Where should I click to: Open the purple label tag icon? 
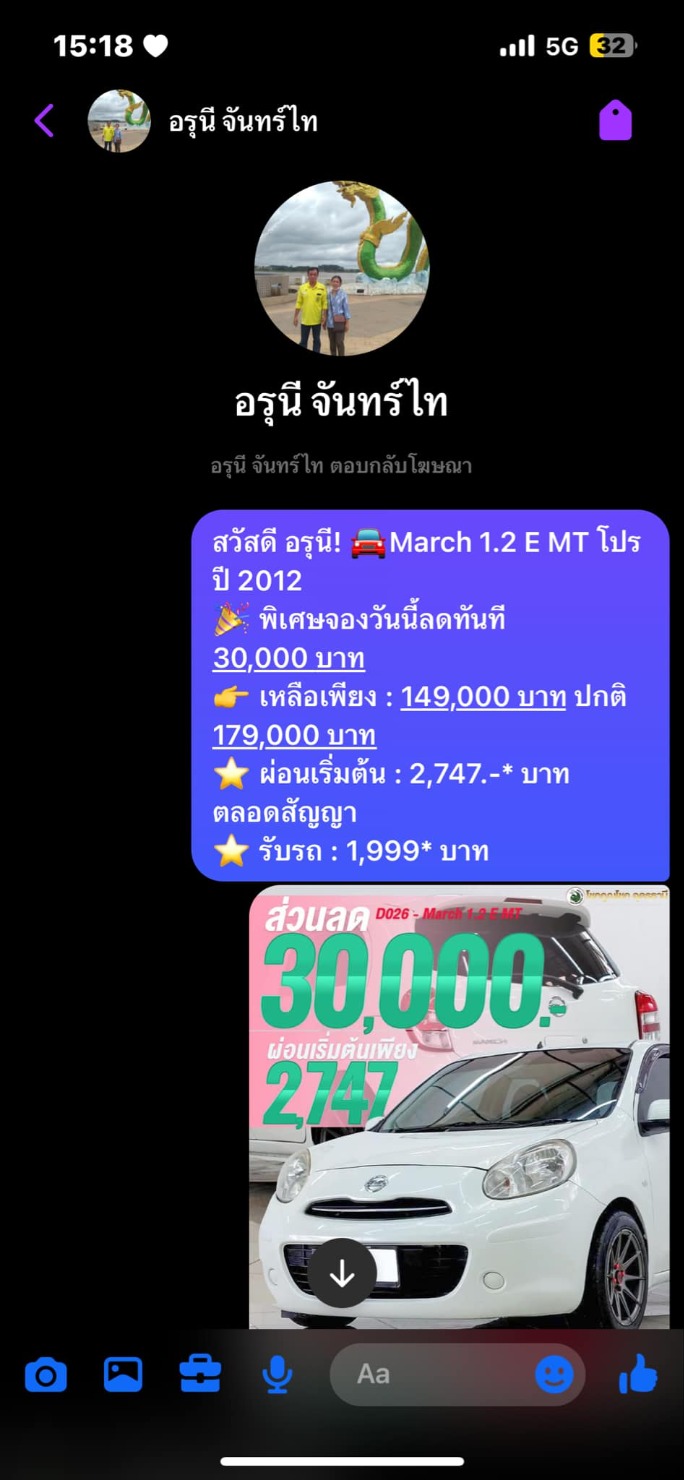click(x=615, y=121)
